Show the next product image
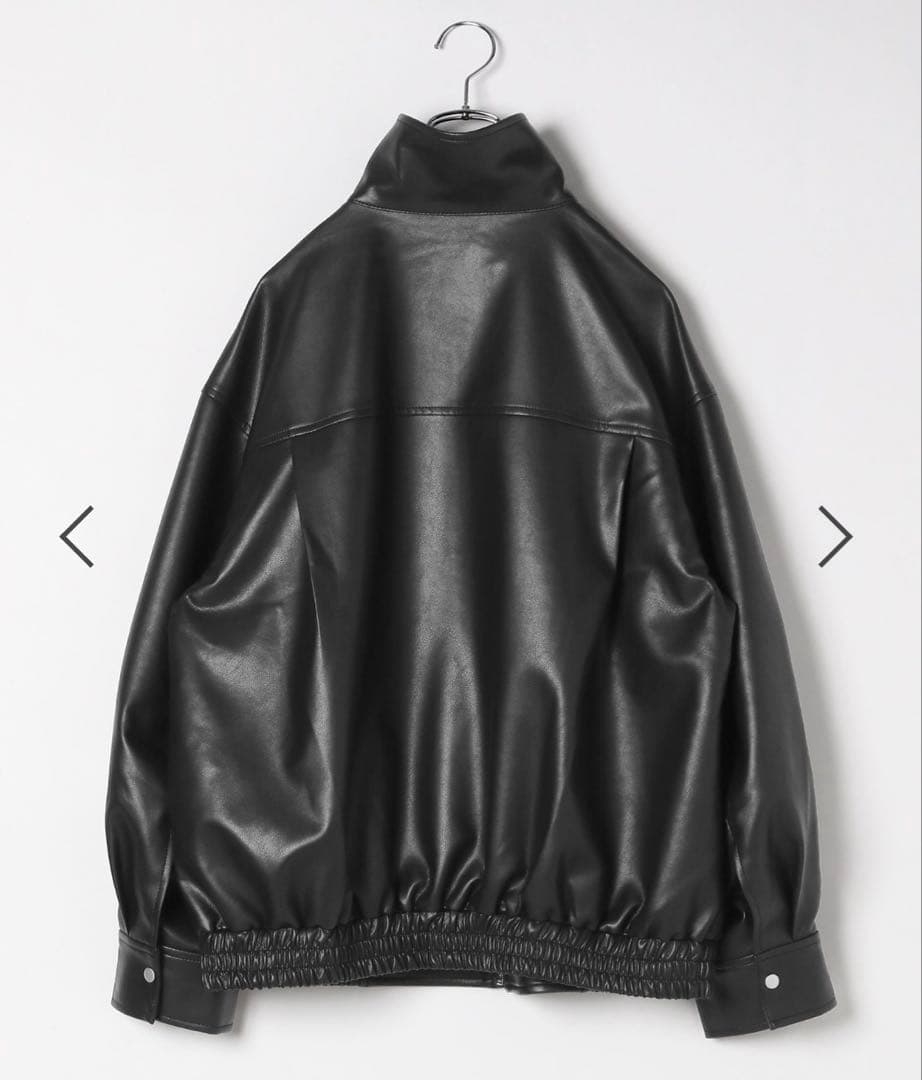This screenshot has height=1080, width=922. pyautogui.click(x=835, y=536)
